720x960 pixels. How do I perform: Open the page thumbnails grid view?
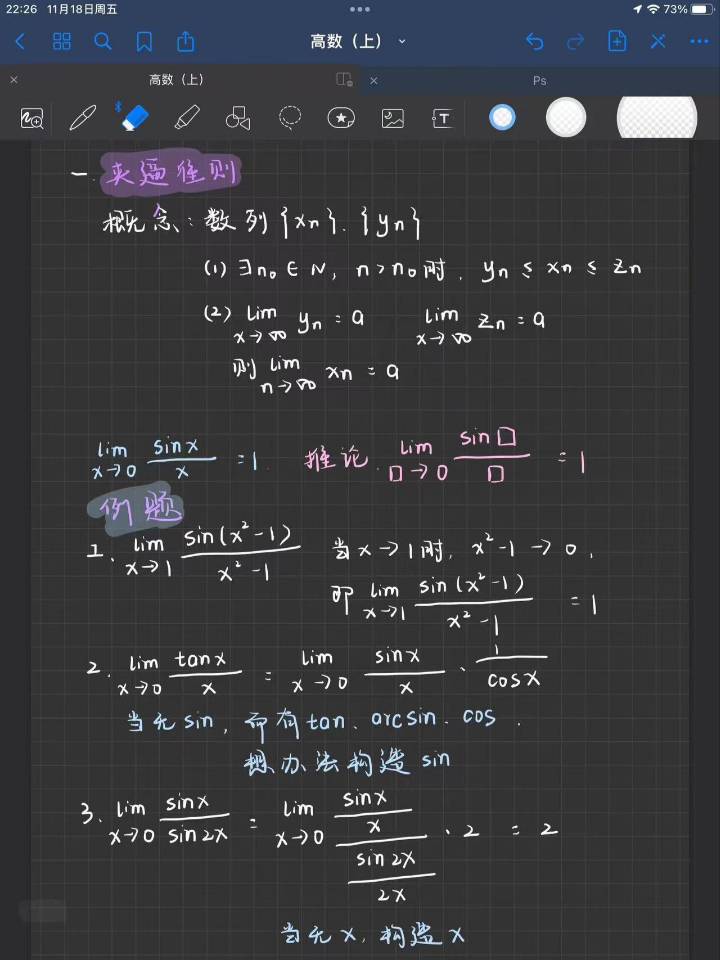point(62,41)
